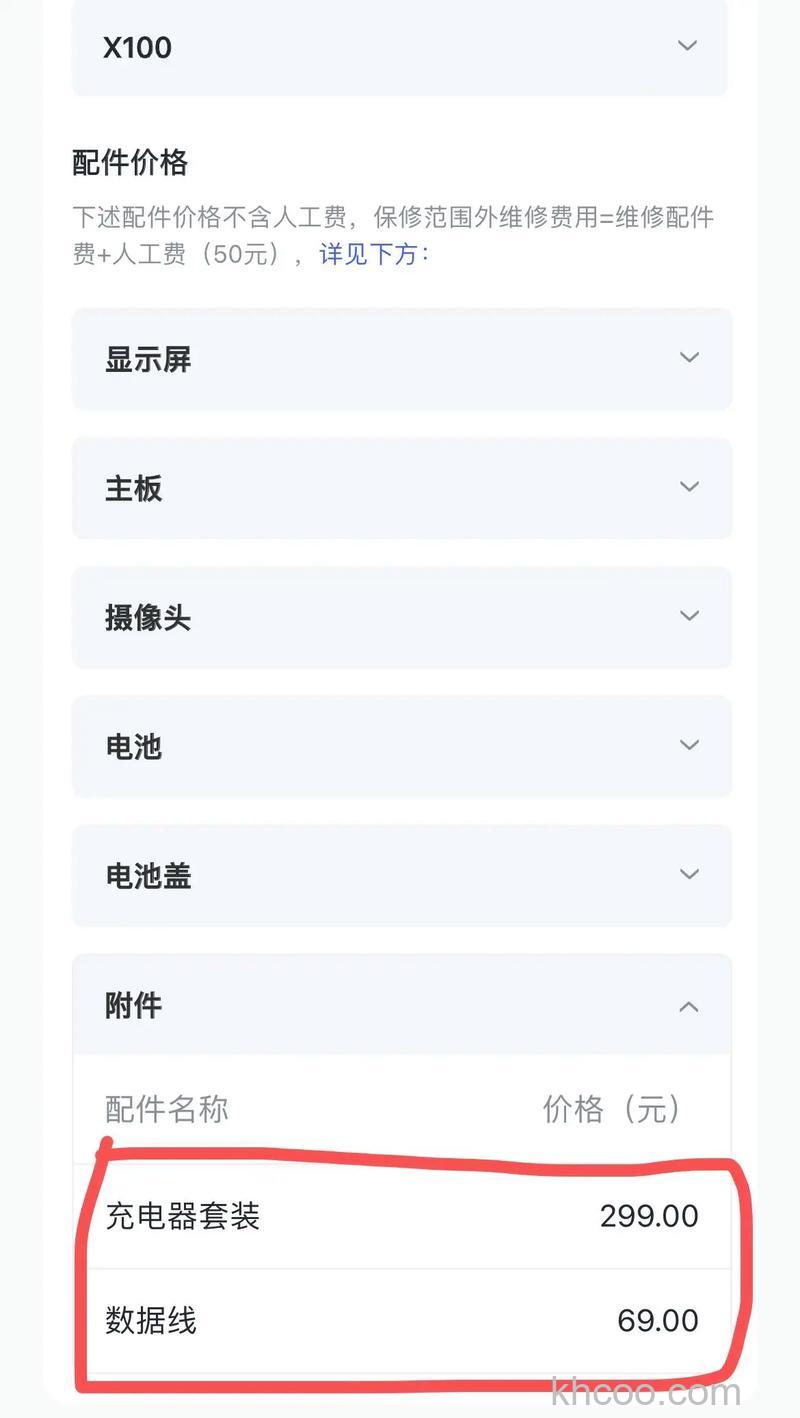Click the 电池 chevron icon

[690, 745]
